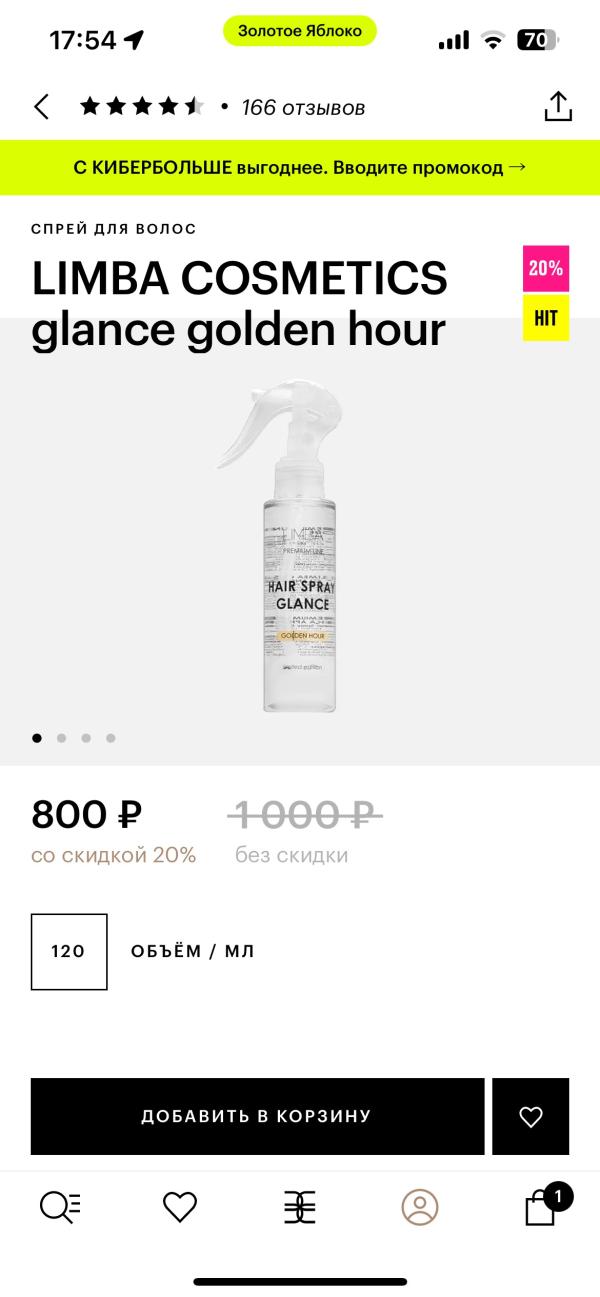Go back using the top-left arrow
600x1297 pixels.
point(41,107)
